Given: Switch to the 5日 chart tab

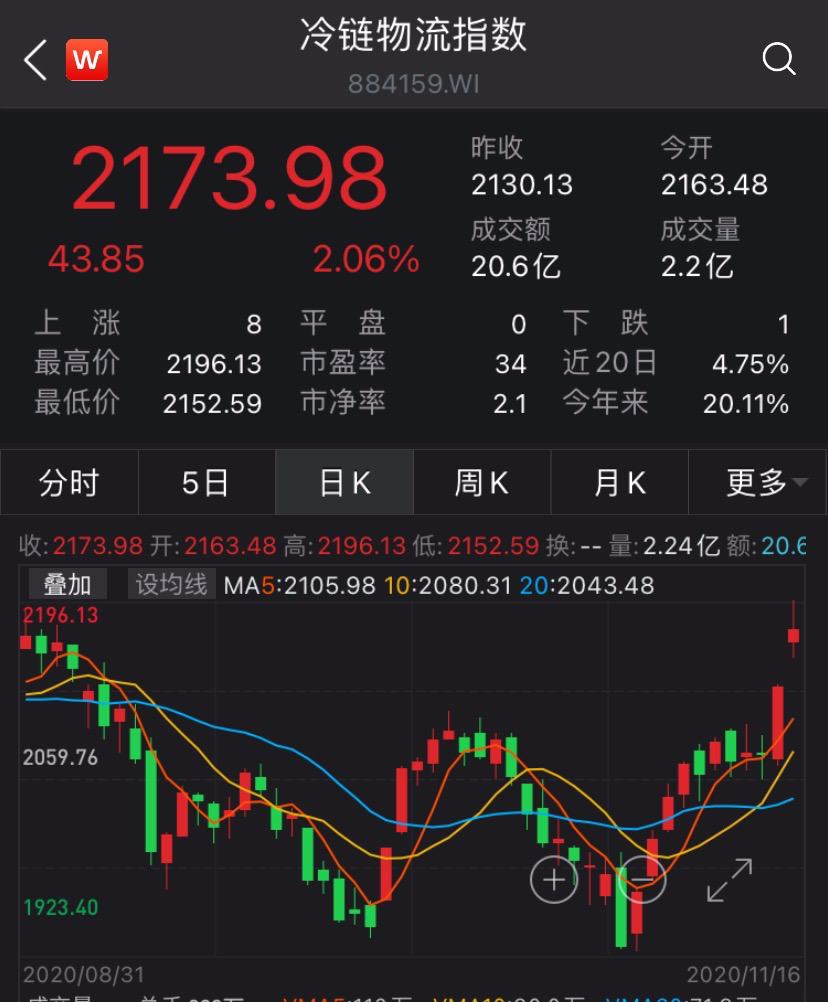Looking at the screenshot, I should tap(206, 483).
